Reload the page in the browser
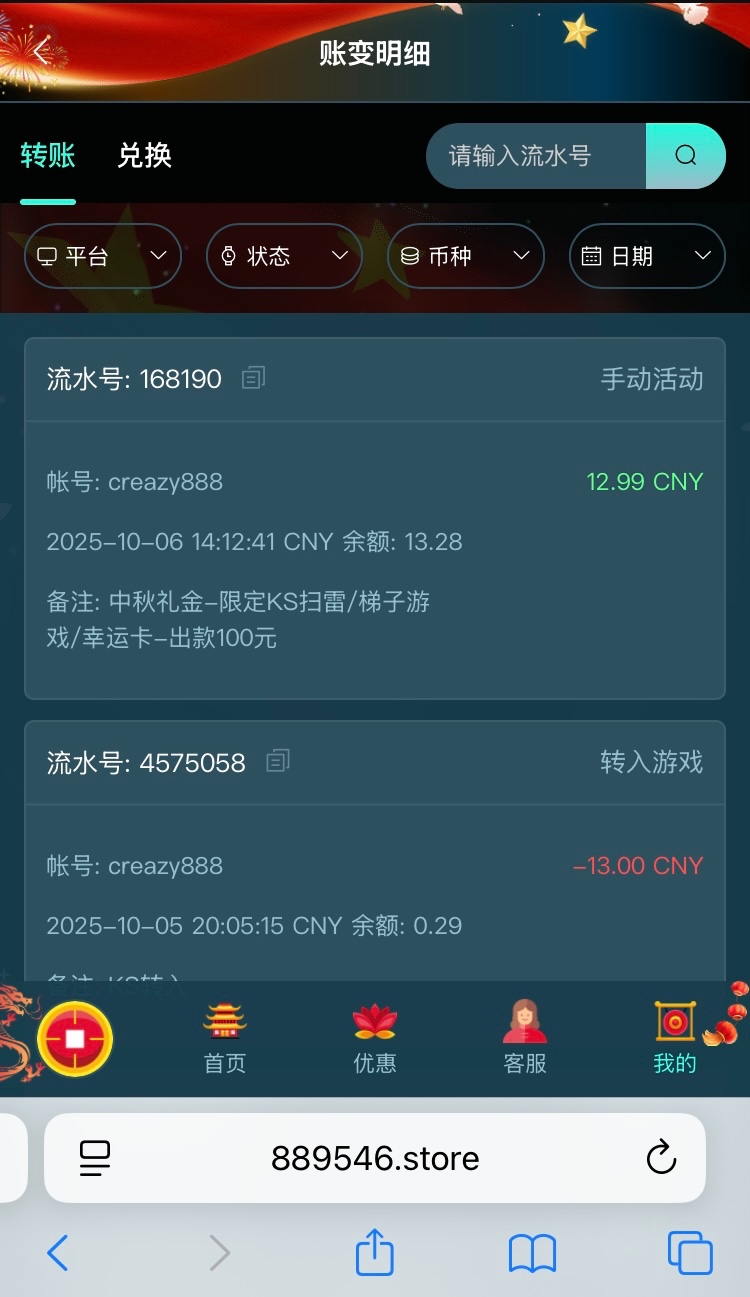Image resolution: width=750 pixels, height=1297 pixels. pyautogui.click(x=661, y=1158)
